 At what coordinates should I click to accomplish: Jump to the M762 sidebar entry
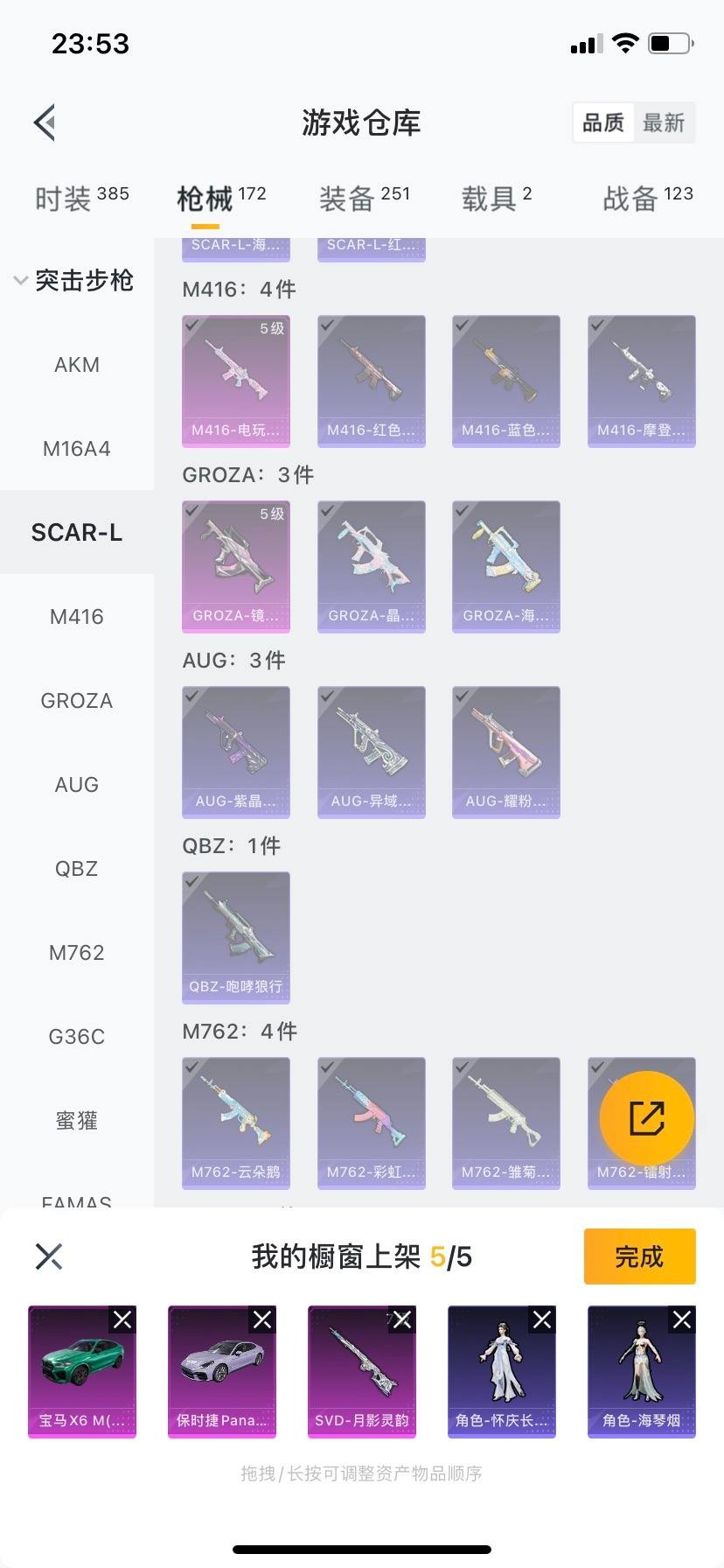point(77,953)
